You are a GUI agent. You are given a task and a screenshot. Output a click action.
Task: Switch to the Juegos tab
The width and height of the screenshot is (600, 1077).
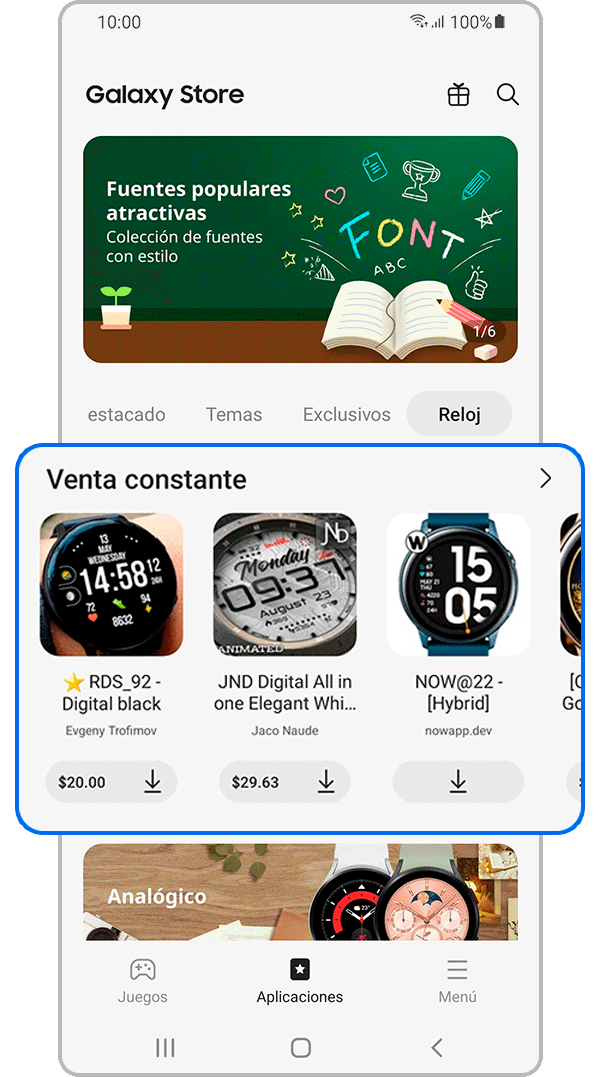(x=143, y=980)
